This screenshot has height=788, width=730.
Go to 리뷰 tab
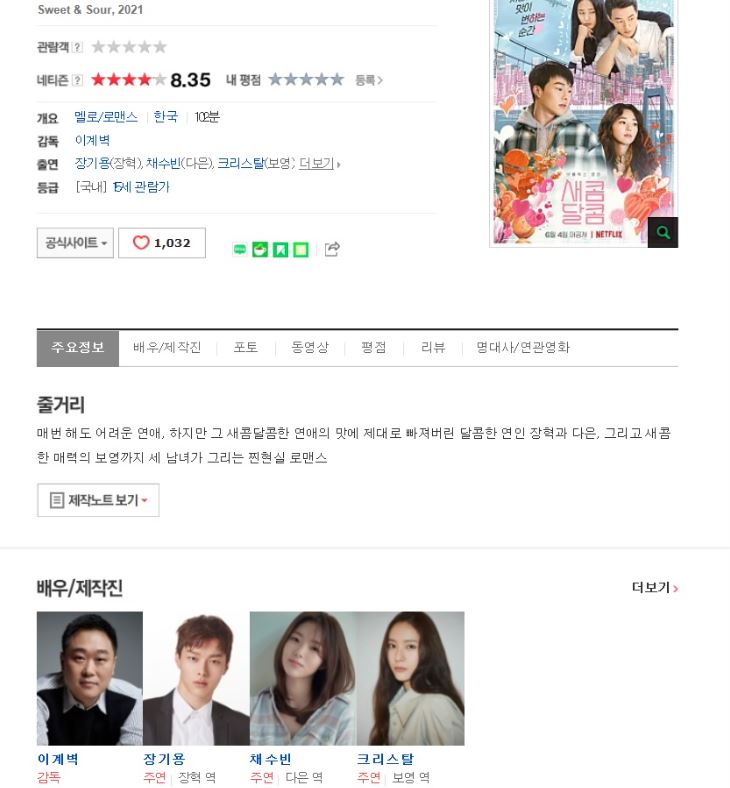[x=433, y=347]
